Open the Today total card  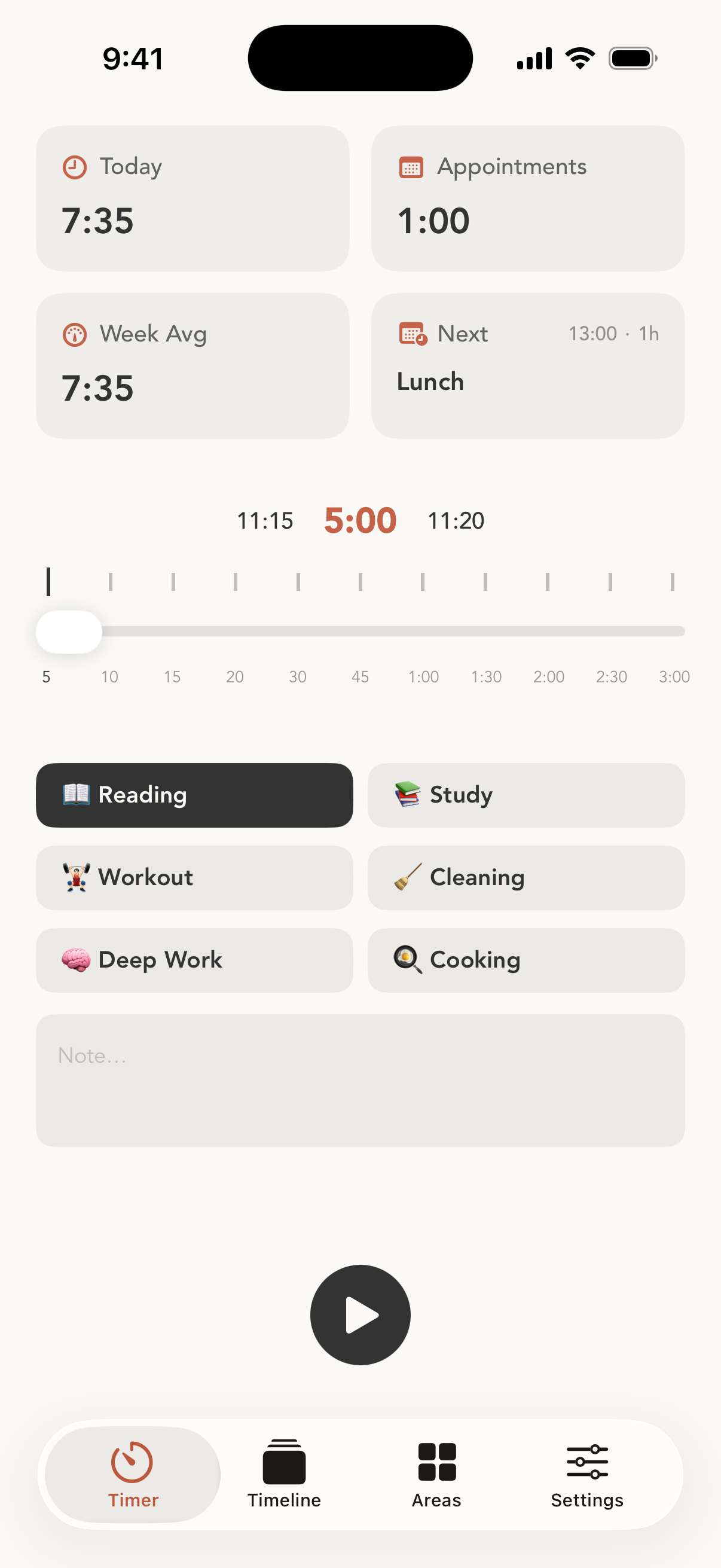[193, 199]
